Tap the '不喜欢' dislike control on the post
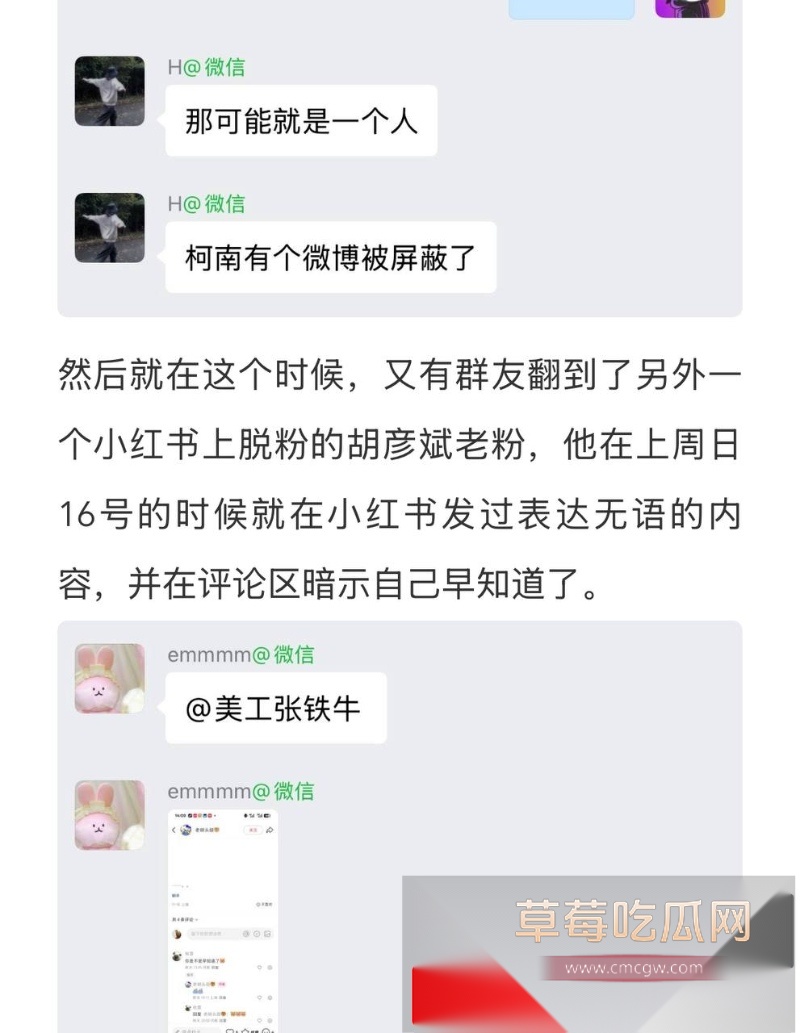The image size is (800, 1033). [263, 904]
